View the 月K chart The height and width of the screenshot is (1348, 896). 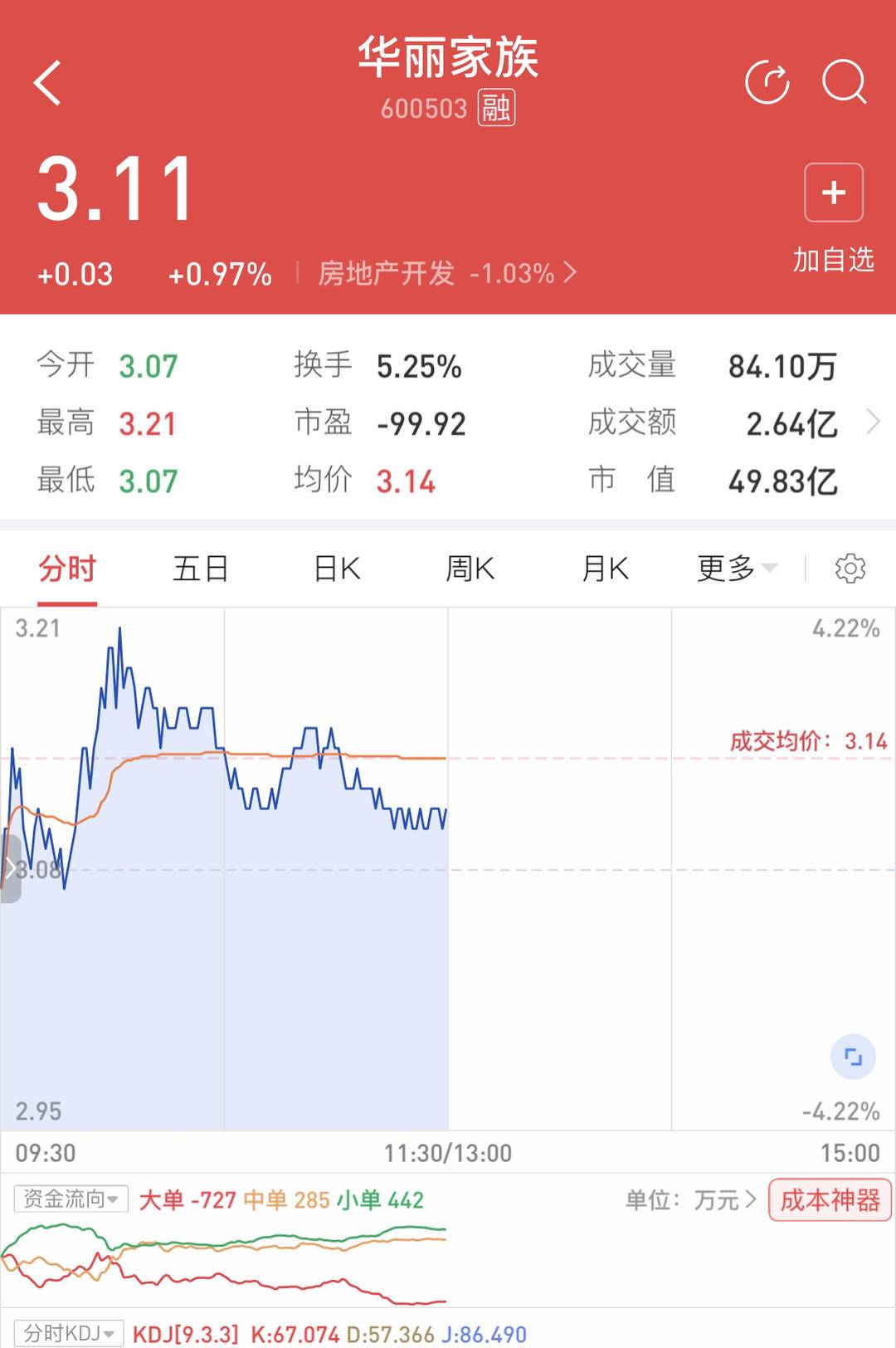pyautogui.click(x=605, y=569)
